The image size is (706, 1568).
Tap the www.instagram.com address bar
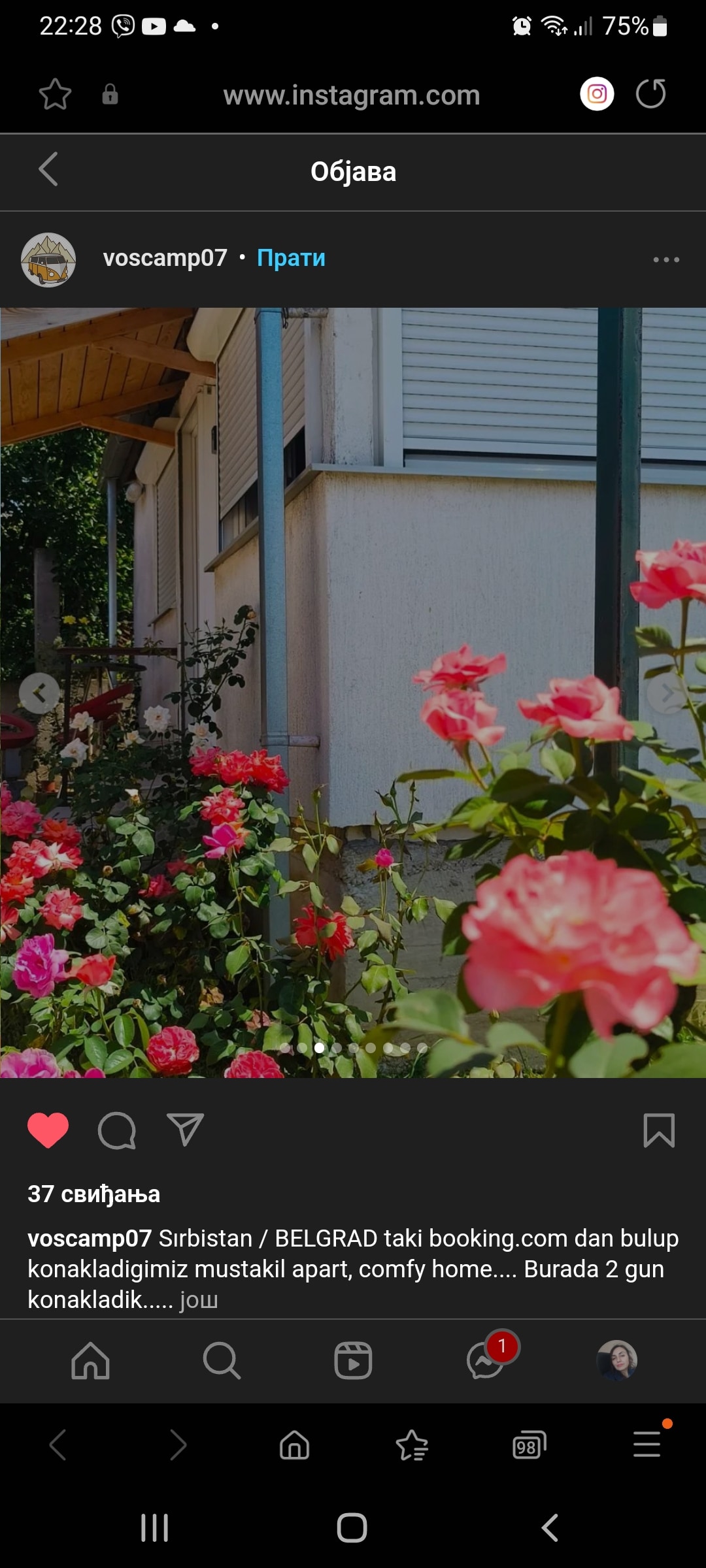(352, 95)
